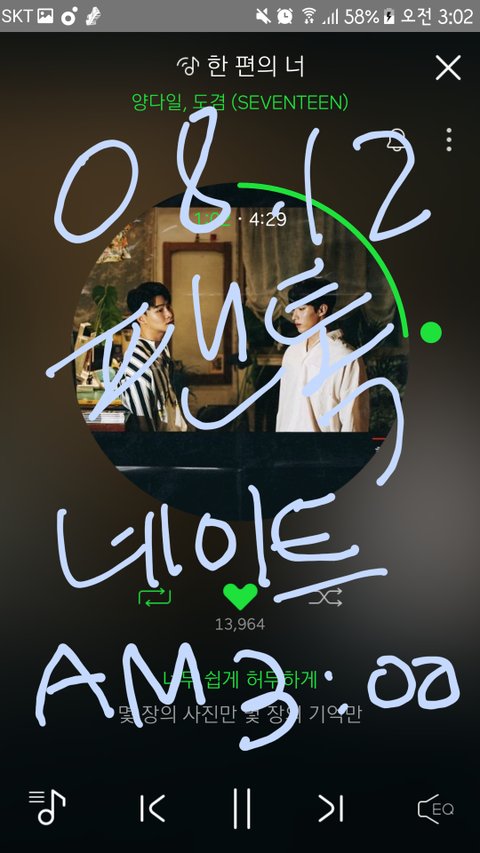This screenshot has width=480, height=853.
Task: Open the current playlist queue
Action: click(47, 807)
